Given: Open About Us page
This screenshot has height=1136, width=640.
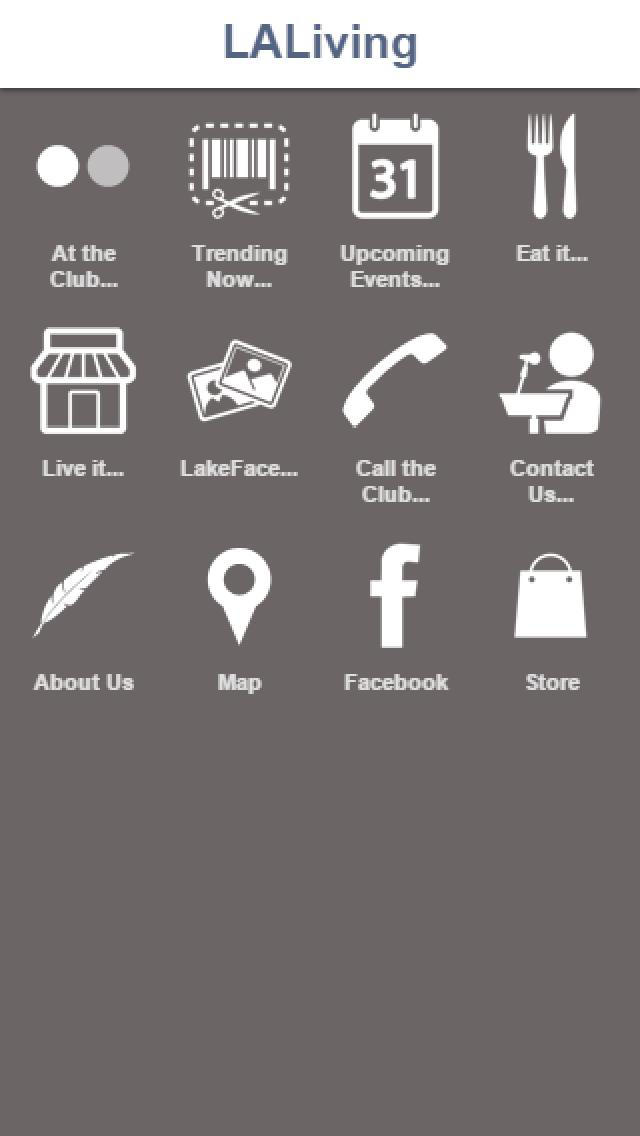Looking at the screenshot, I should (83, 595).
